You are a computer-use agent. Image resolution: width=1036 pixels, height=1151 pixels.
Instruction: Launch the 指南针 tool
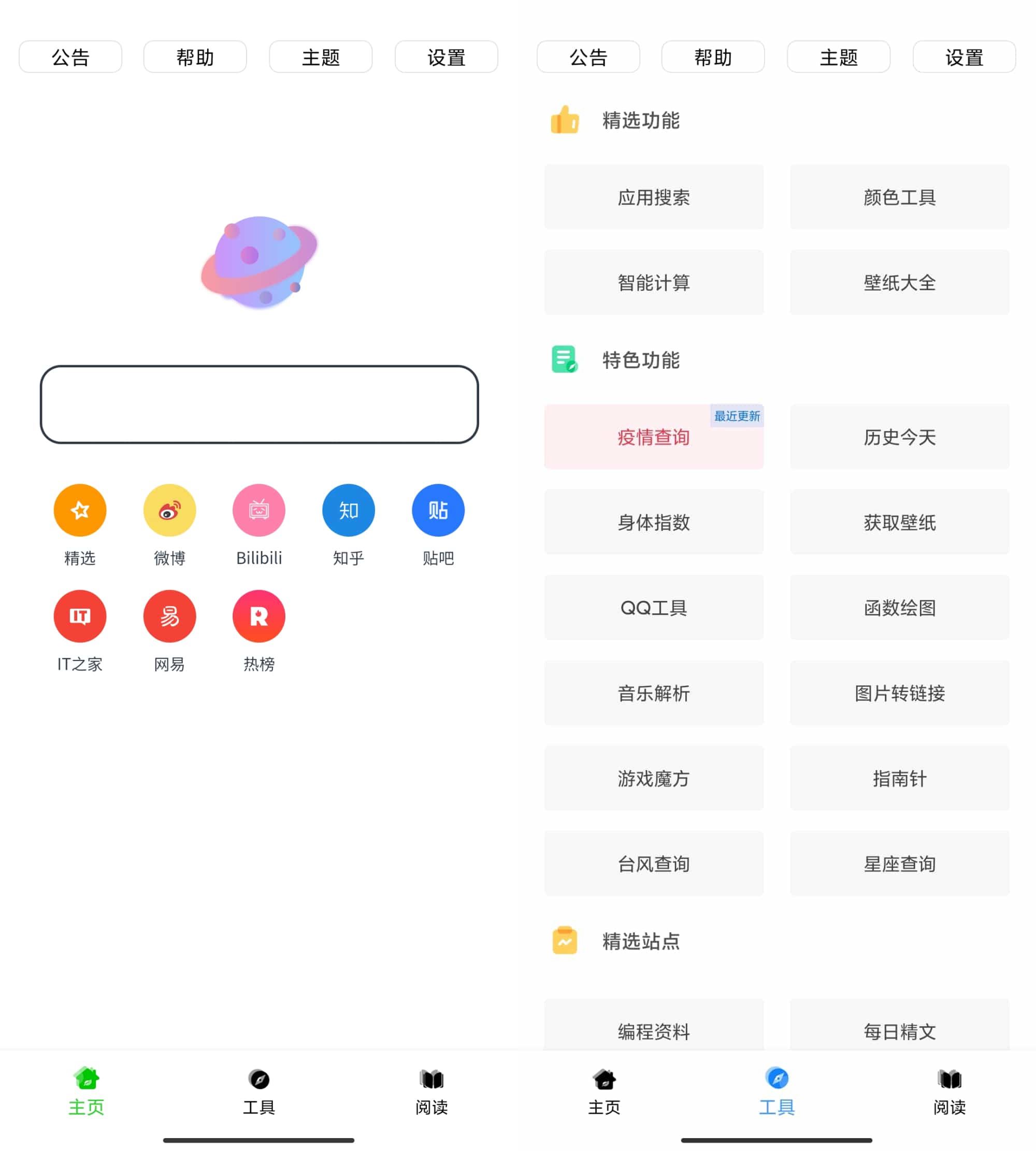coord(899,778)
